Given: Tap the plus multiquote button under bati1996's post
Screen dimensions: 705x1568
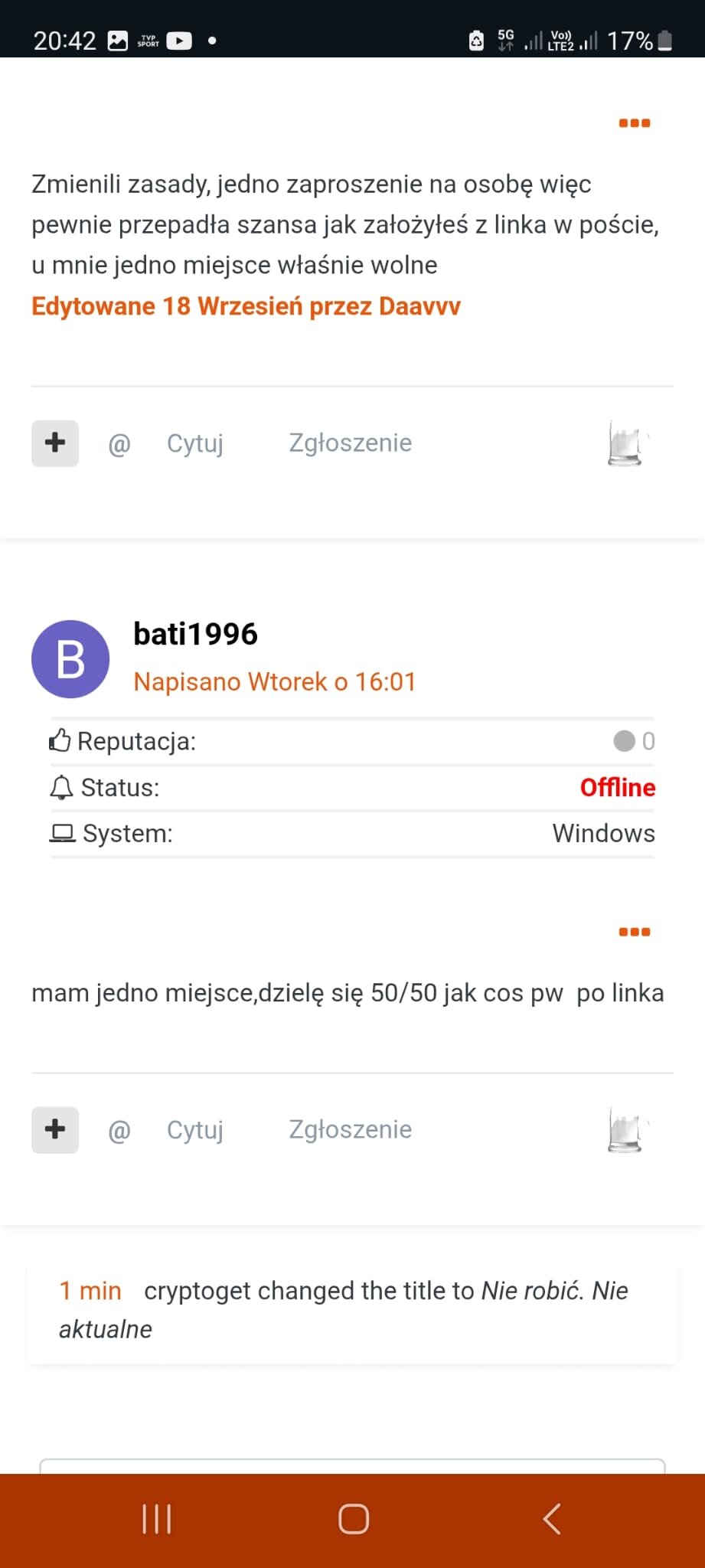Looking at the screenshot, I should point(55,1130).
